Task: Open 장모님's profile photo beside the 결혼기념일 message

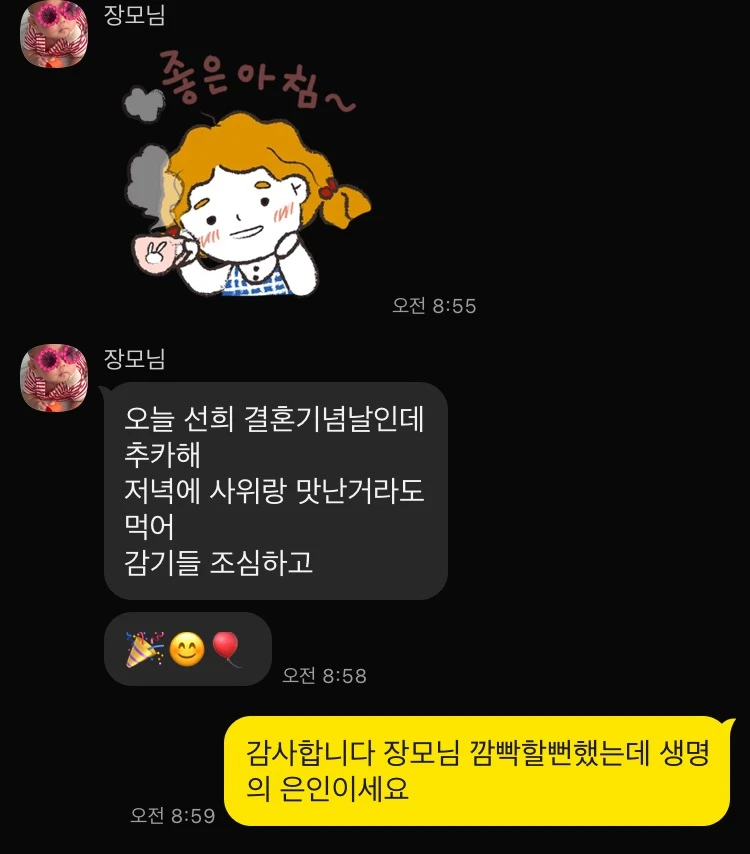Action: pyautogui.click(x=54, y=377)
